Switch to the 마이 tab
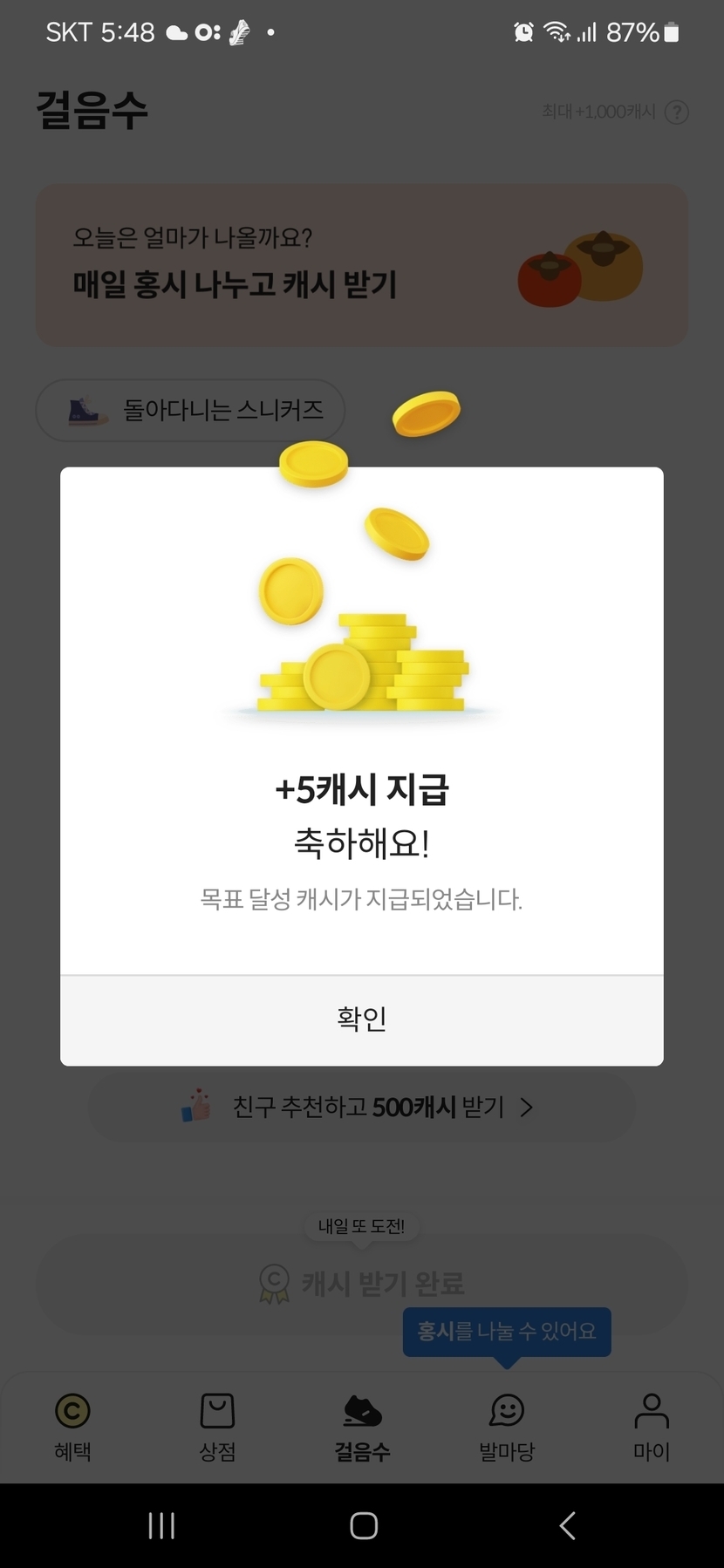Viewport: 724px width, 1568px height. [652, 1425]
